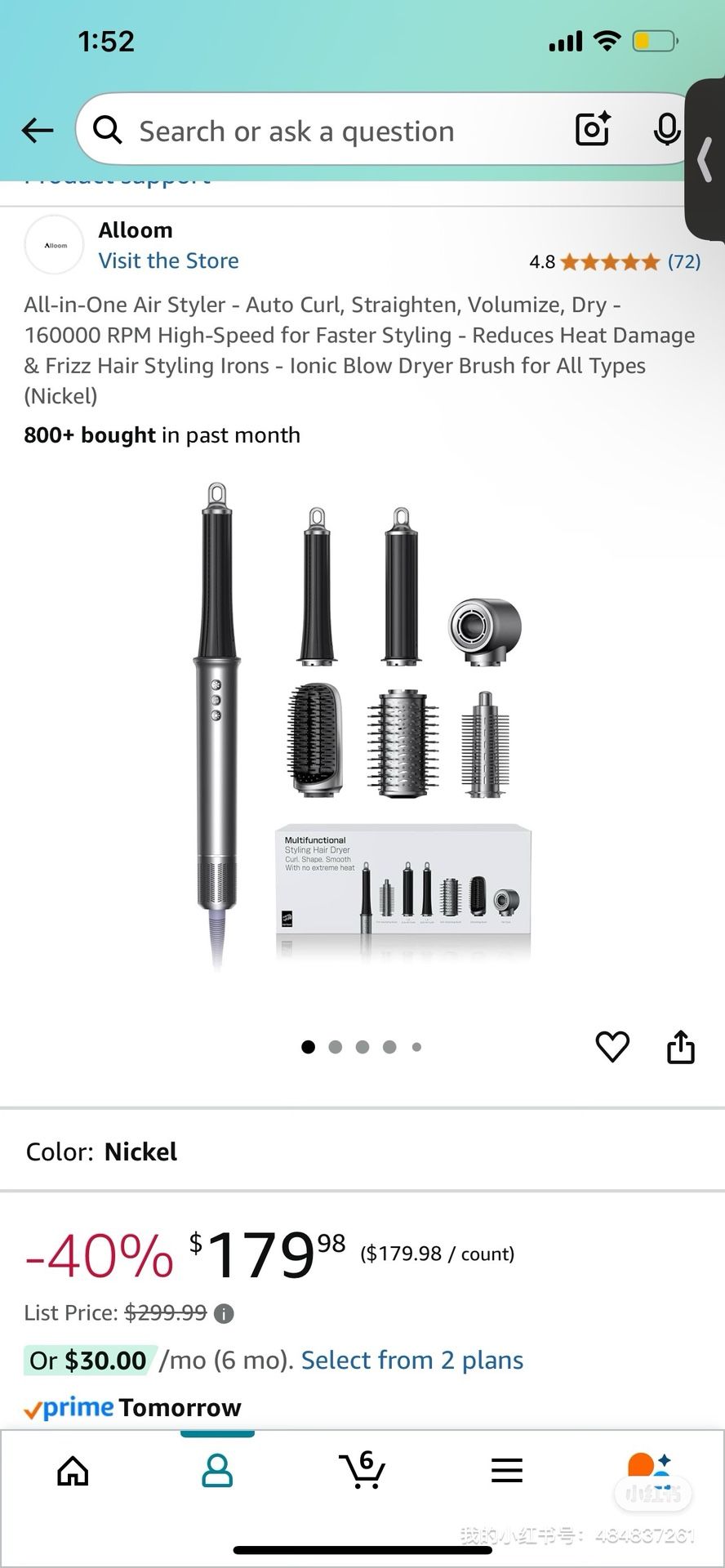Switch to the account profile tab
This screenshot has width=725, height=1568.
point(217,1471)
